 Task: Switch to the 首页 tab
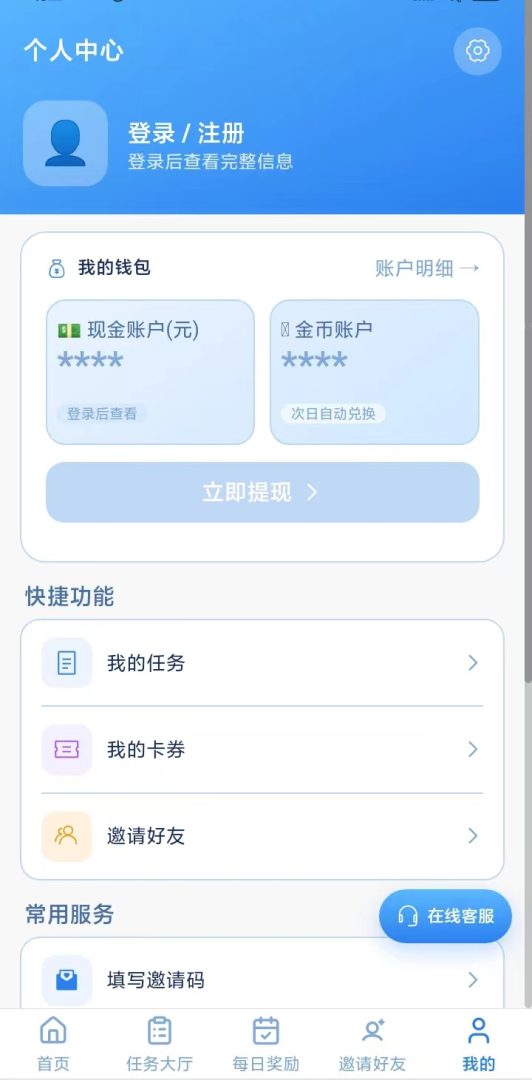point(53,1044)
